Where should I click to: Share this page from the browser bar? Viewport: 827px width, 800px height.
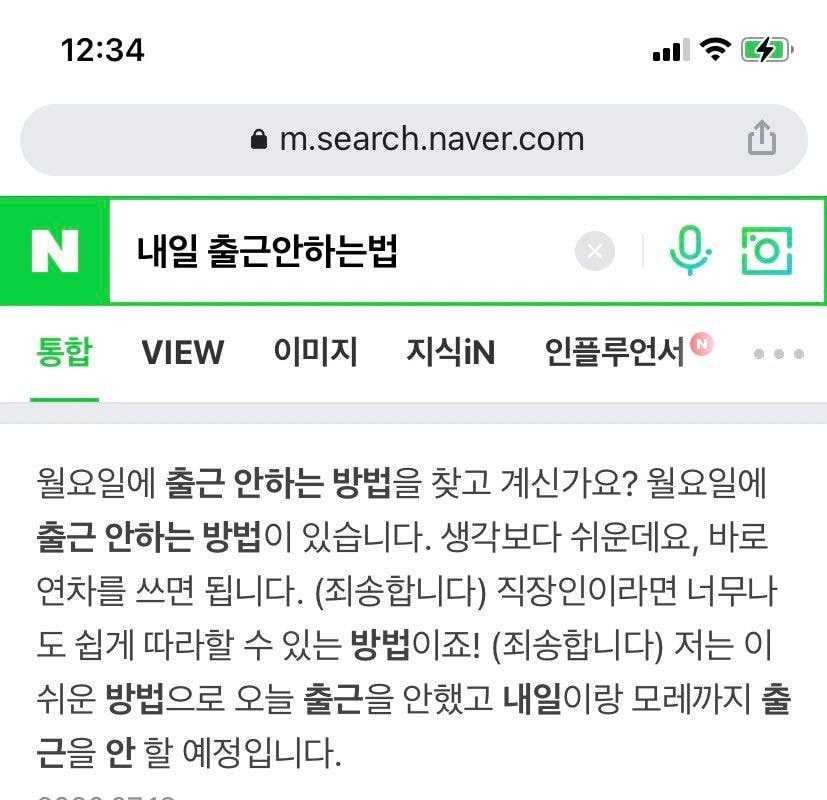click(761, 138)
